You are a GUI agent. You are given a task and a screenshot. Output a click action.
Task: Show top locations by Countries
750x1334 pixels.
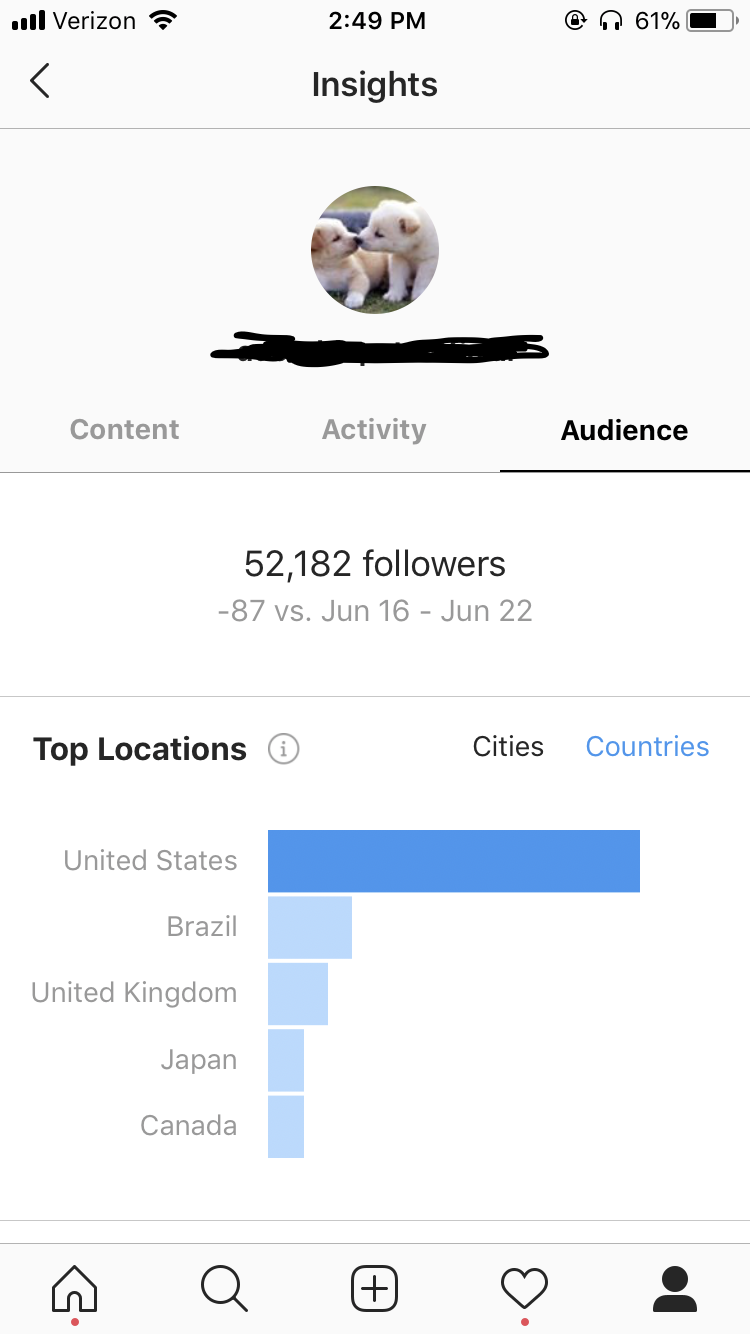click(647, 747)
